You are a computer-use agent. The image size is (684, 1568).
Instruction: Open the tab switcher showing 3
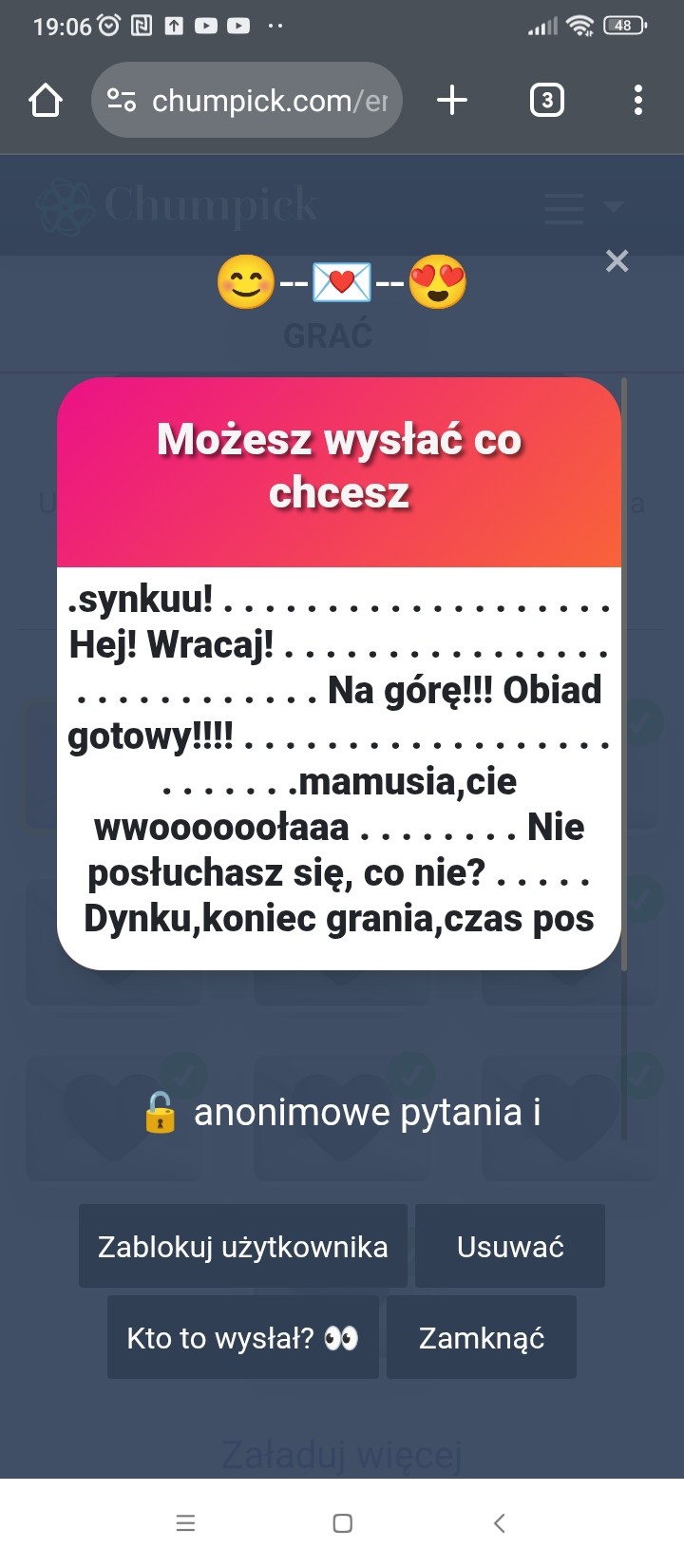(546, 100)
